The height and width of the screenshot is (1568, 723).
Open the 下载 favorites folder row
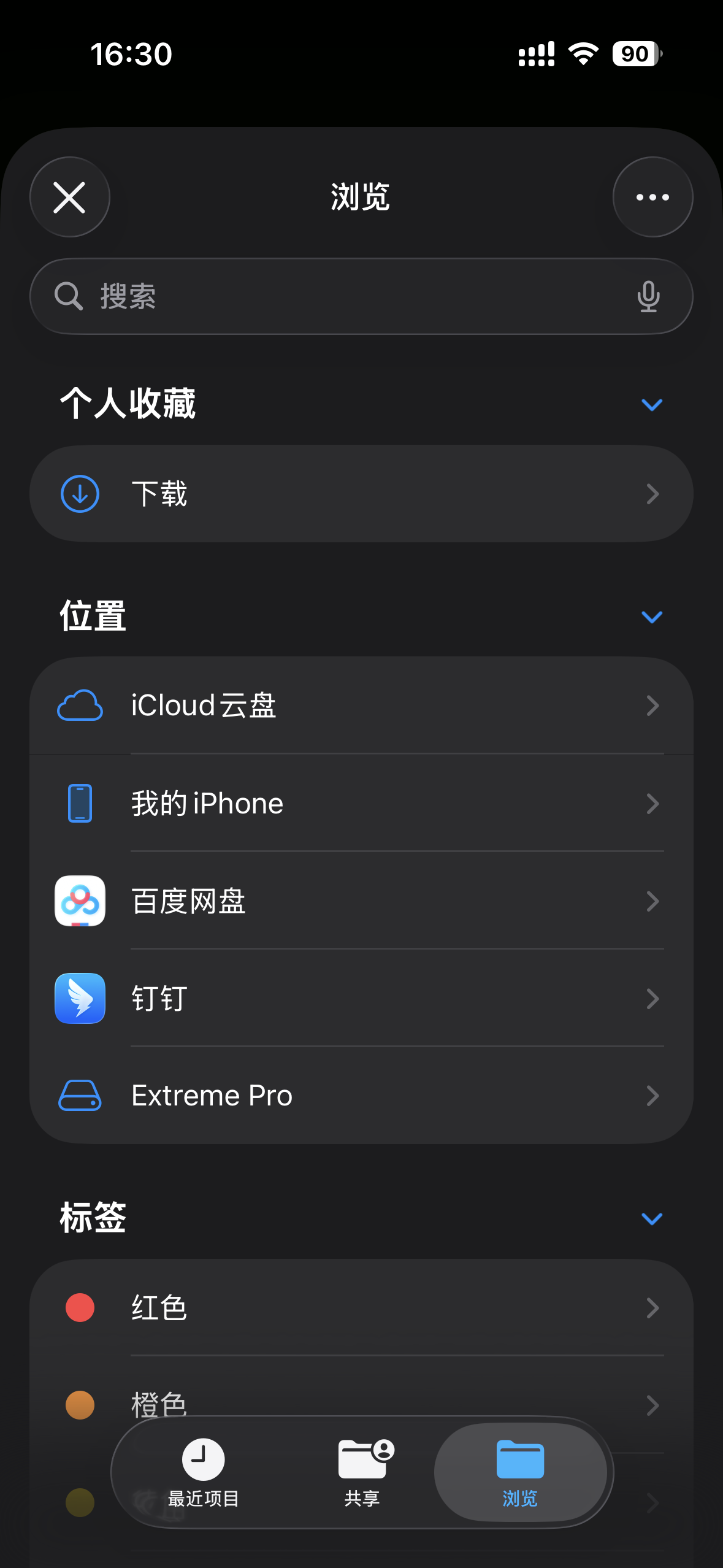pos(361,493)
